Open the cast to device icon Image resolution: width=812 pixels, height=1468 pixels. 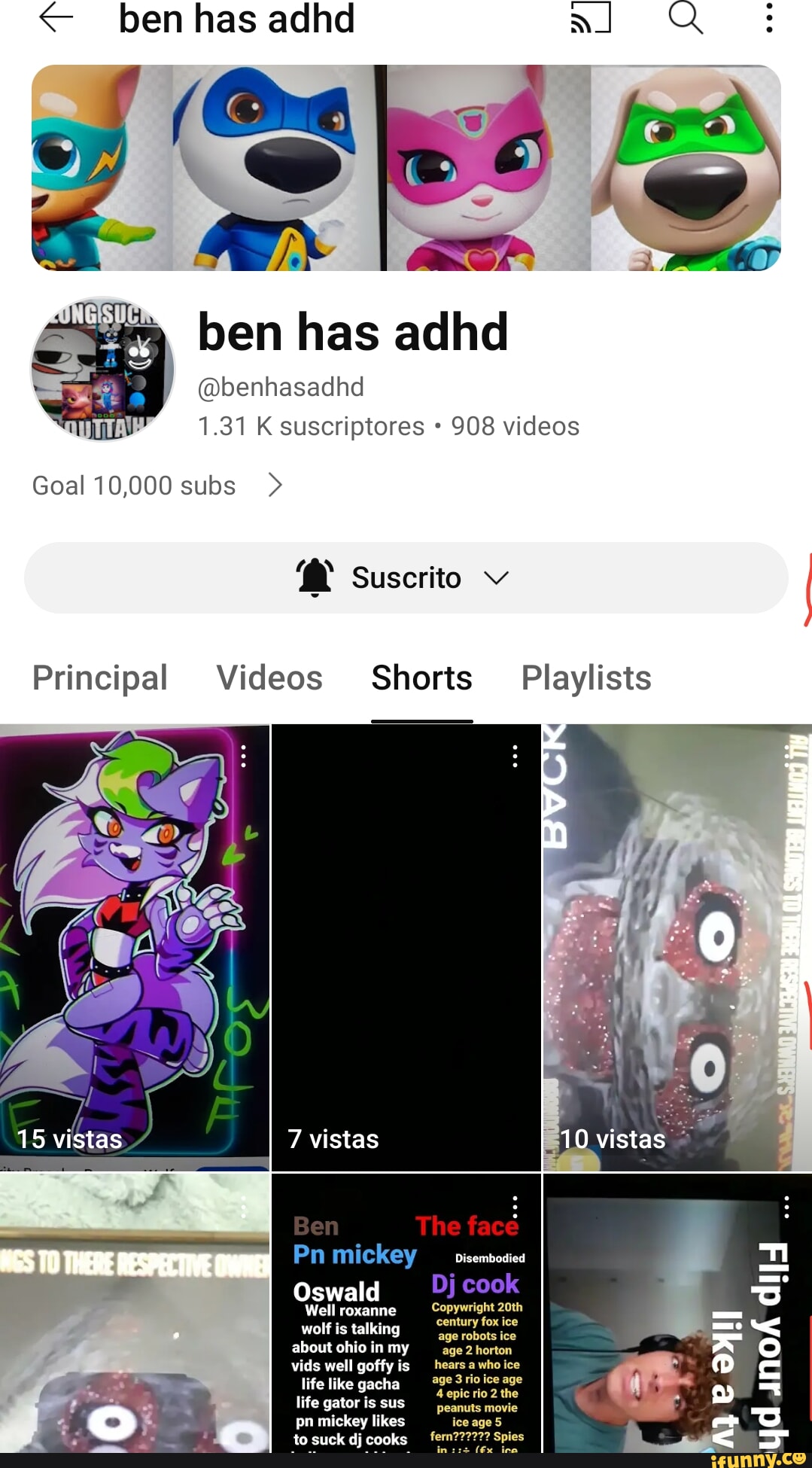tap(590, 18)
